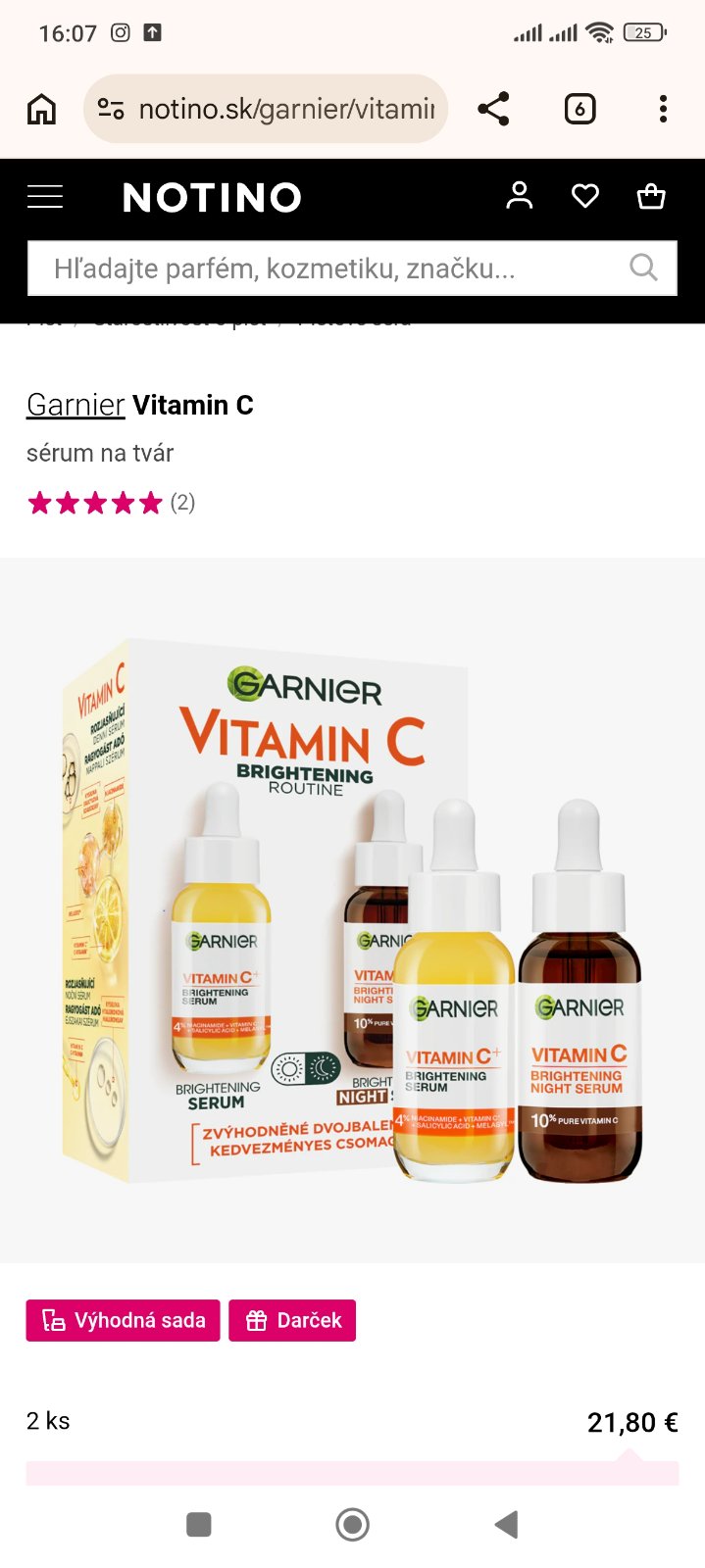
Task: Tap the Darček gift badge
Action: [292, 1320]
